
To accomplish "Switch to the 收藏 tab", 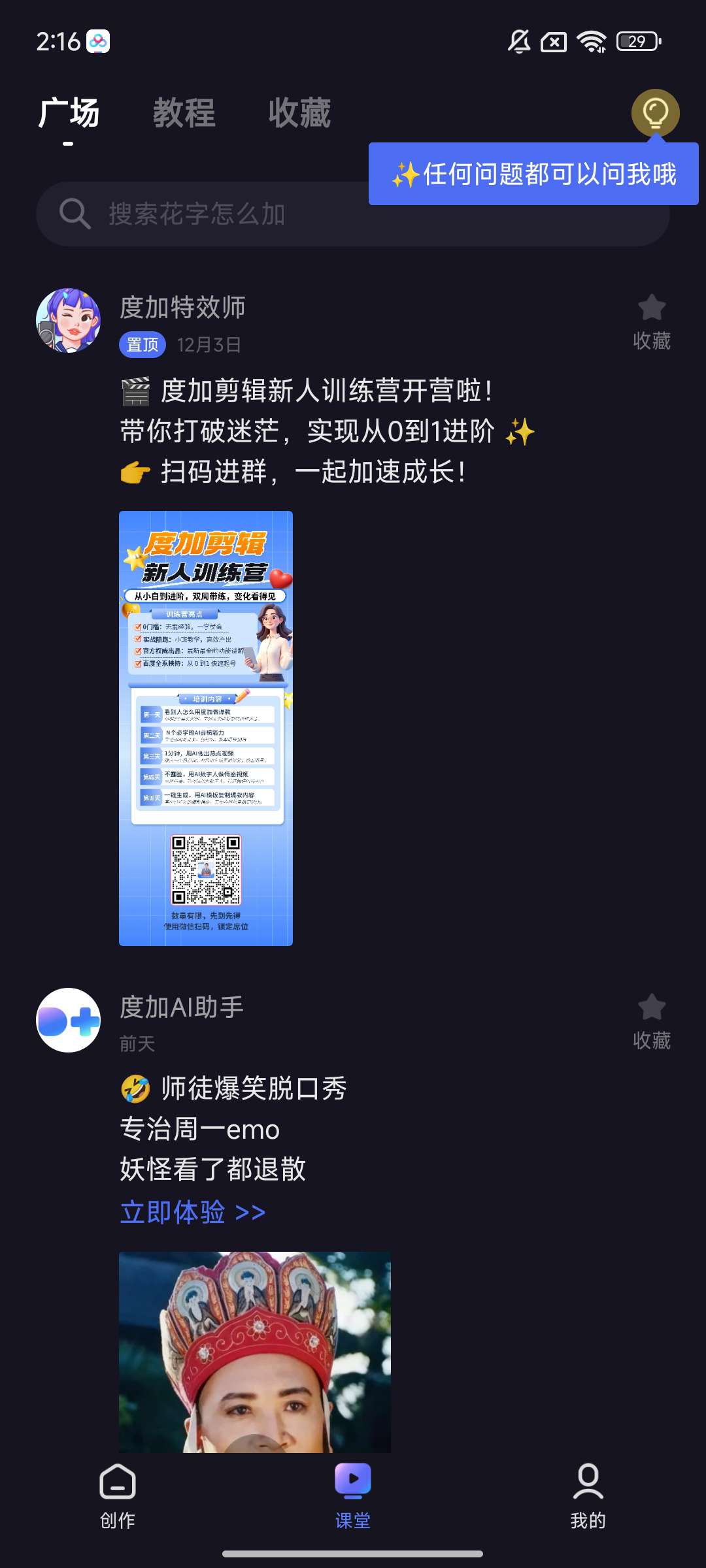I will [299, 113].
